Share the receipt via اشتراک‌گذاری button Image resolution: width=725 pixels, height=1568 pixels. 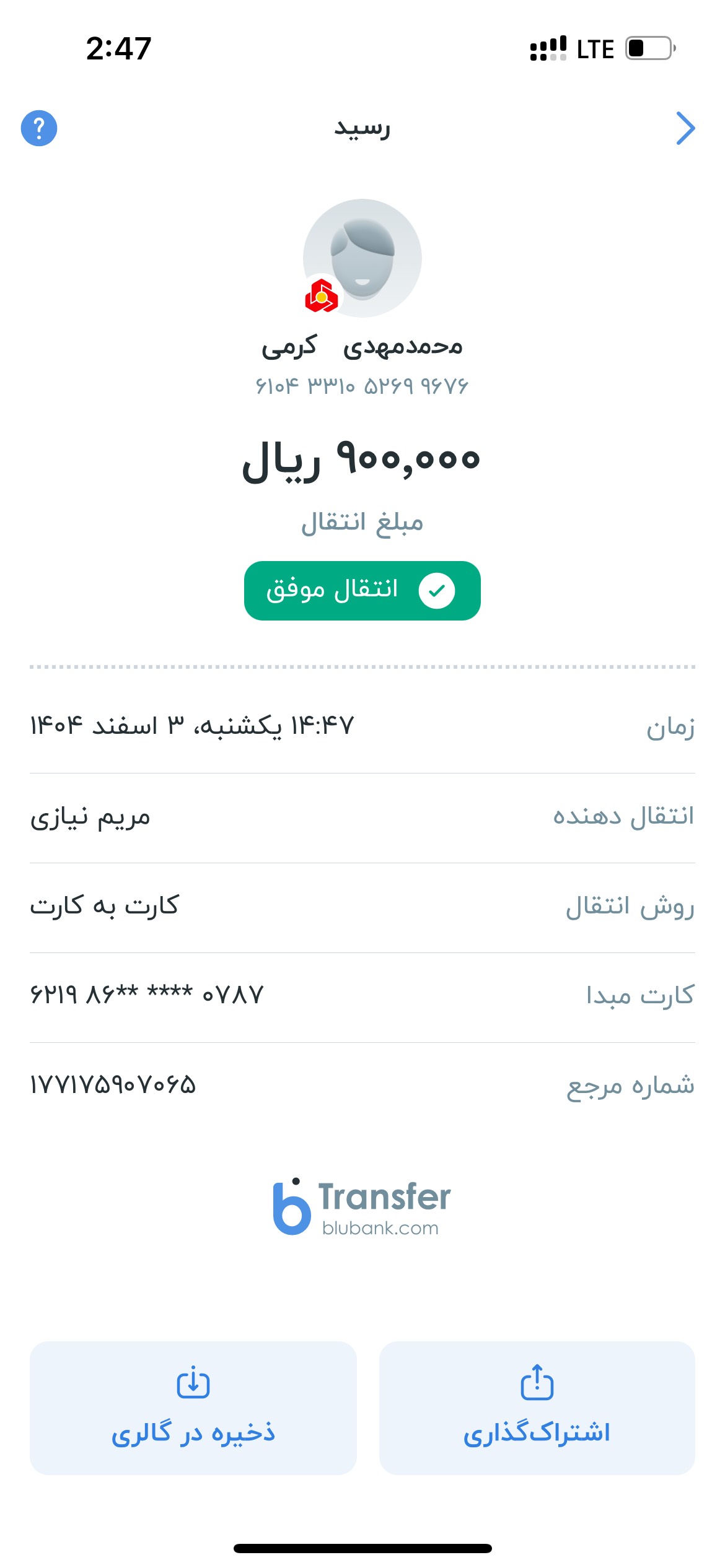coord(537,1408)
